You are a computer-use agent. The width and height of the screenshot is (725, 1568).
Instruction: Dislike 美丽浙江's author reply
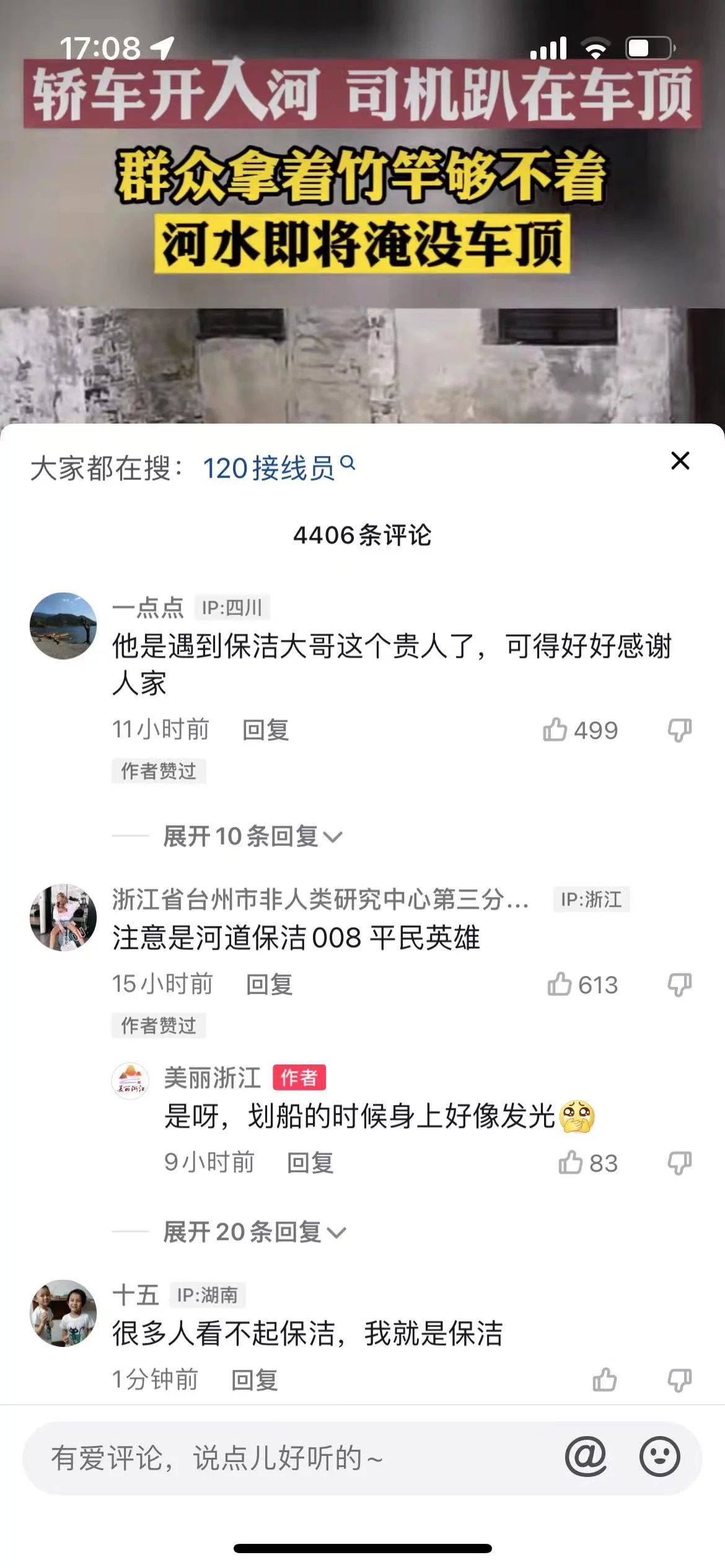pos(679,1162)
